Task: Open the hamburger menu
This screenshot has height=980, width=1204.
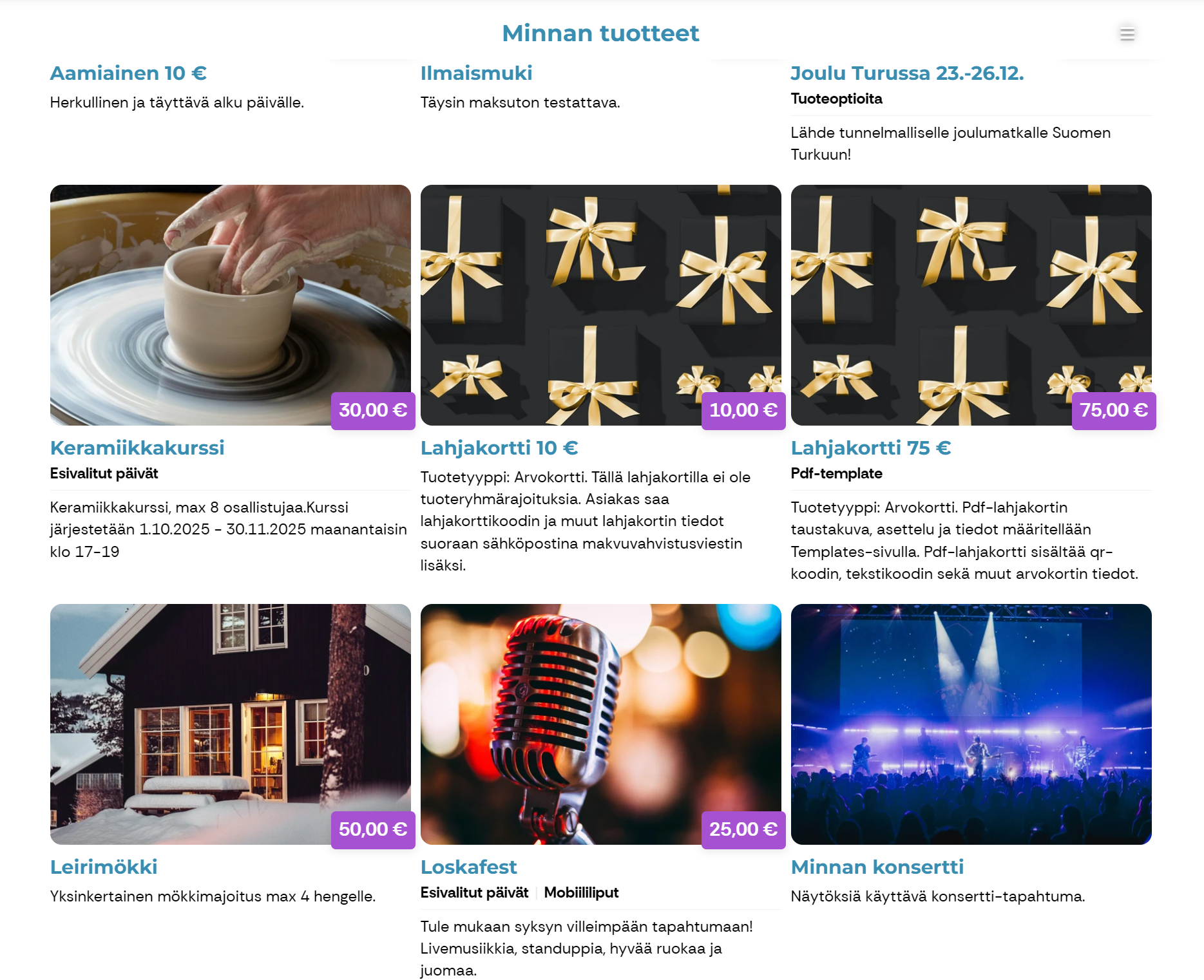Action: pyautogui.click(x=1127, y=33)
